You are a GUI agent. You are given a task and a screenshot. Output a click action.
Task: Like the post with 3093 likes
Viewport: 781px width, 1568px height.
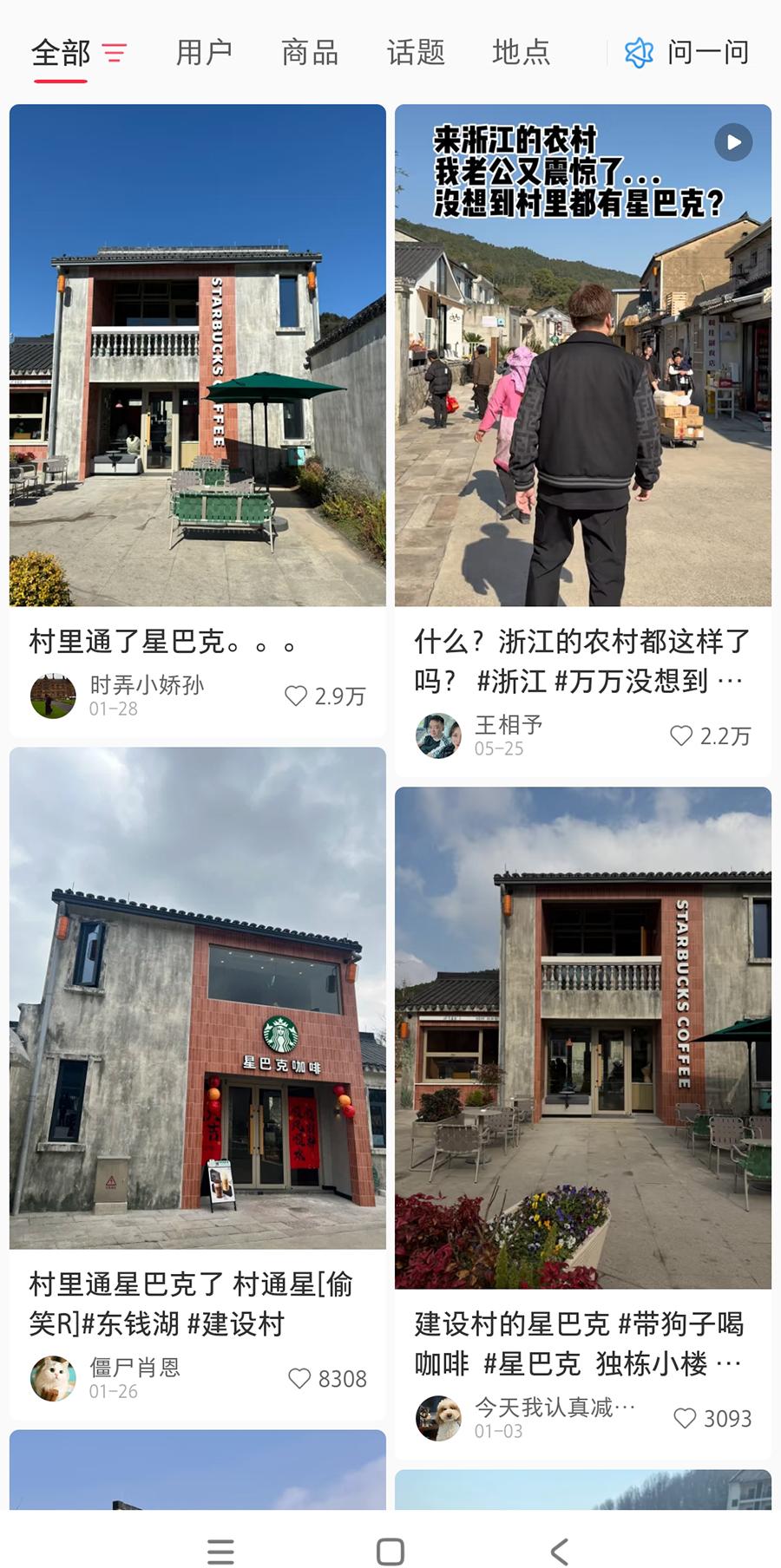pos(685,1418)
